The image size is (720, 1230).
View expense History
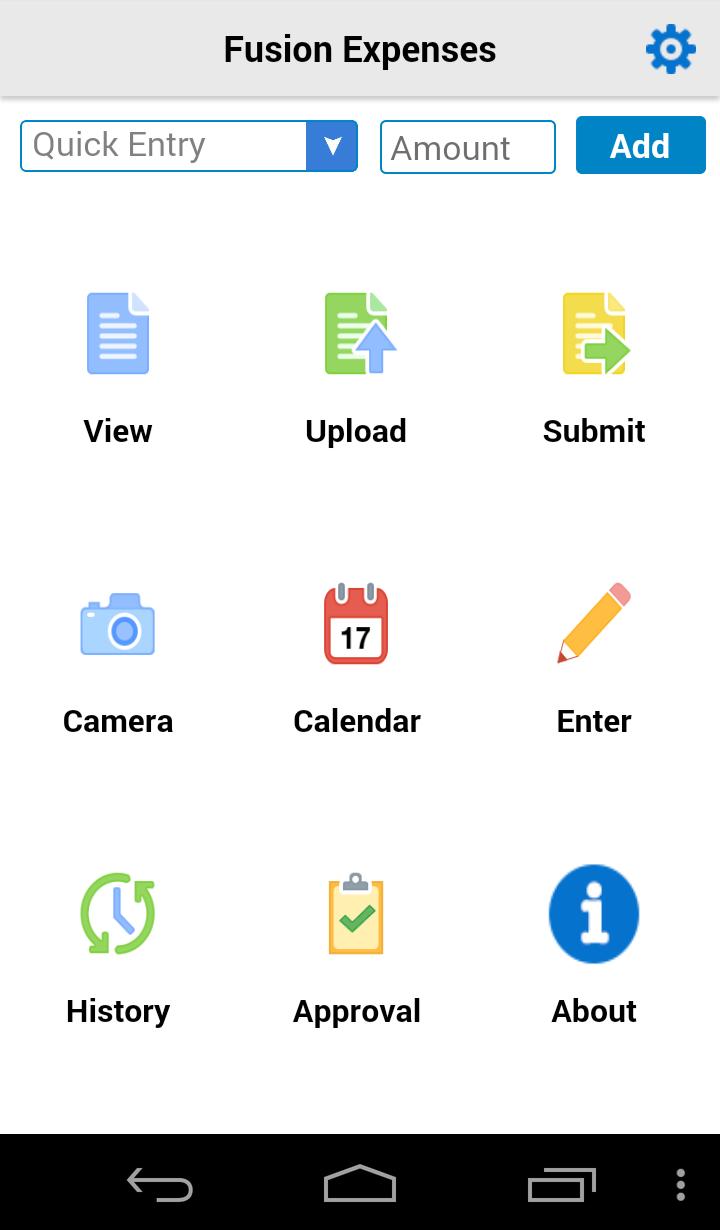[x=118, y=945]
